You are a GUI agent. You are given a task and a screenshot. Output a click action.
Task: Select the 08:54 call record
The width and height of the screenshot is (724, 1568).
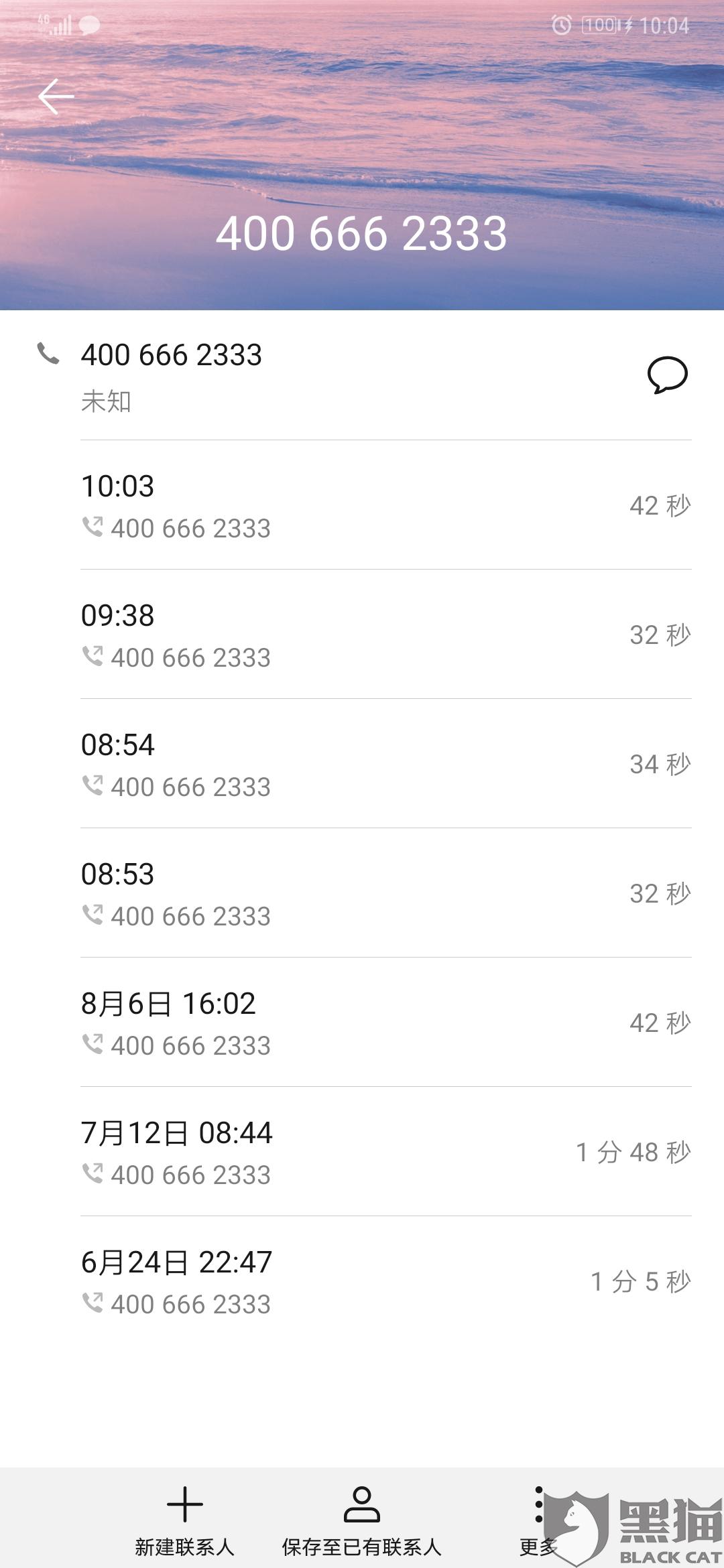385,765
